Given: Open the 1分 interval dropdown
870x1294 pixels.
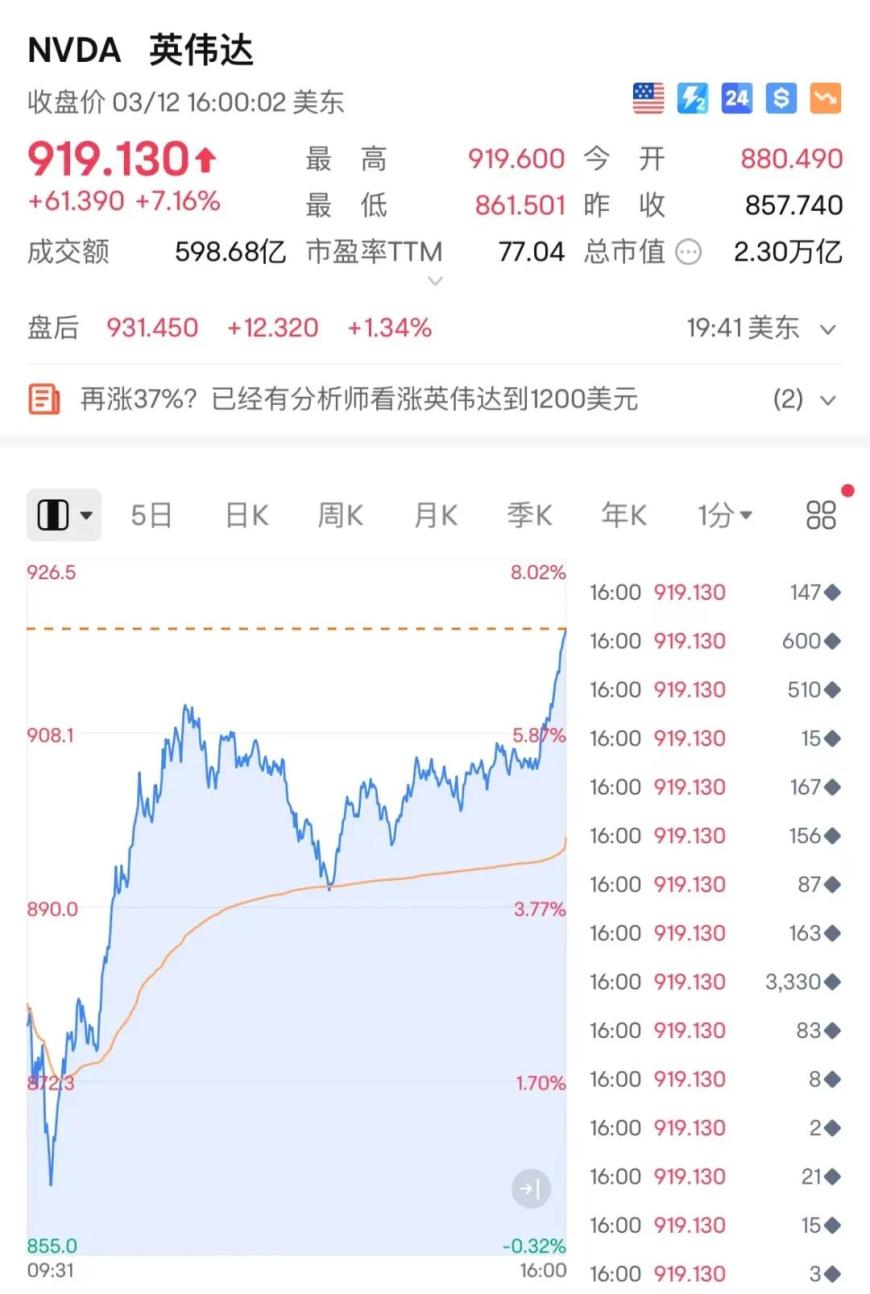Looking at the screenshot, I should (725, 514).
